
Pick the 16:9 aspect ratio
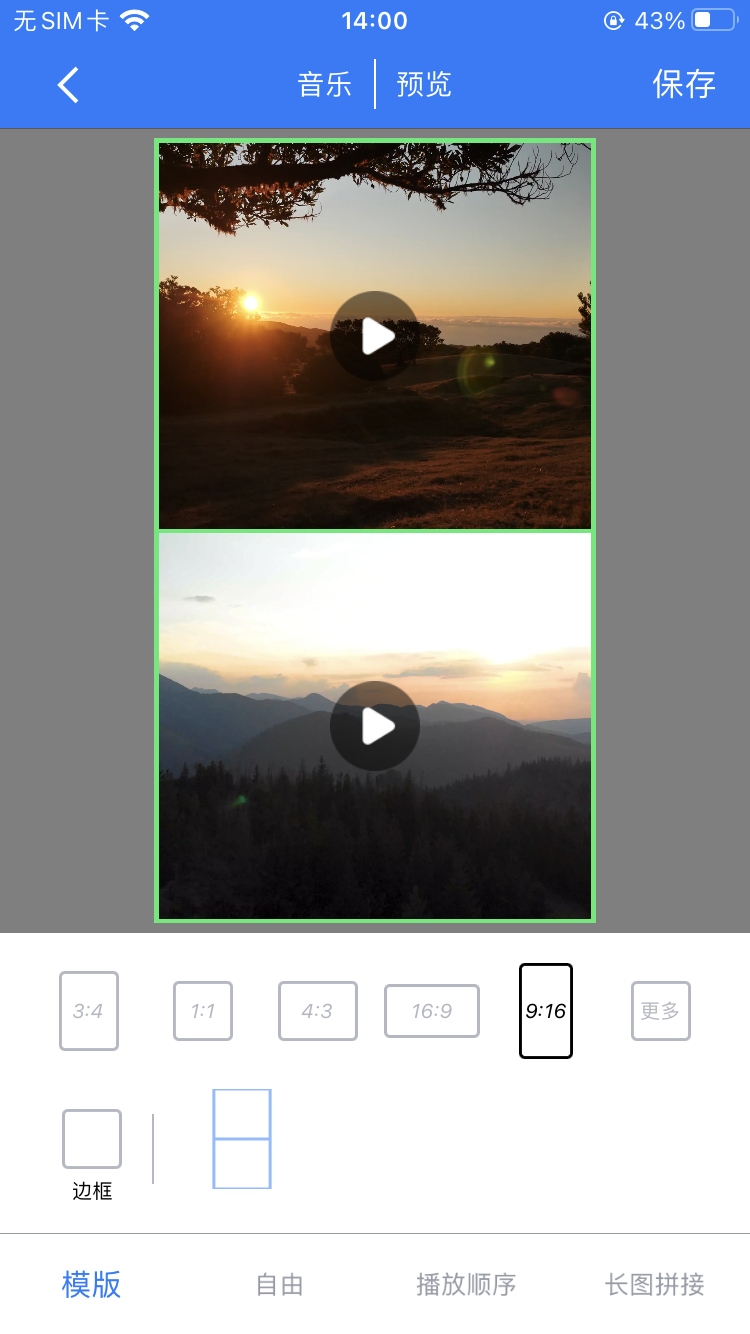click(x=432, y=1011)
